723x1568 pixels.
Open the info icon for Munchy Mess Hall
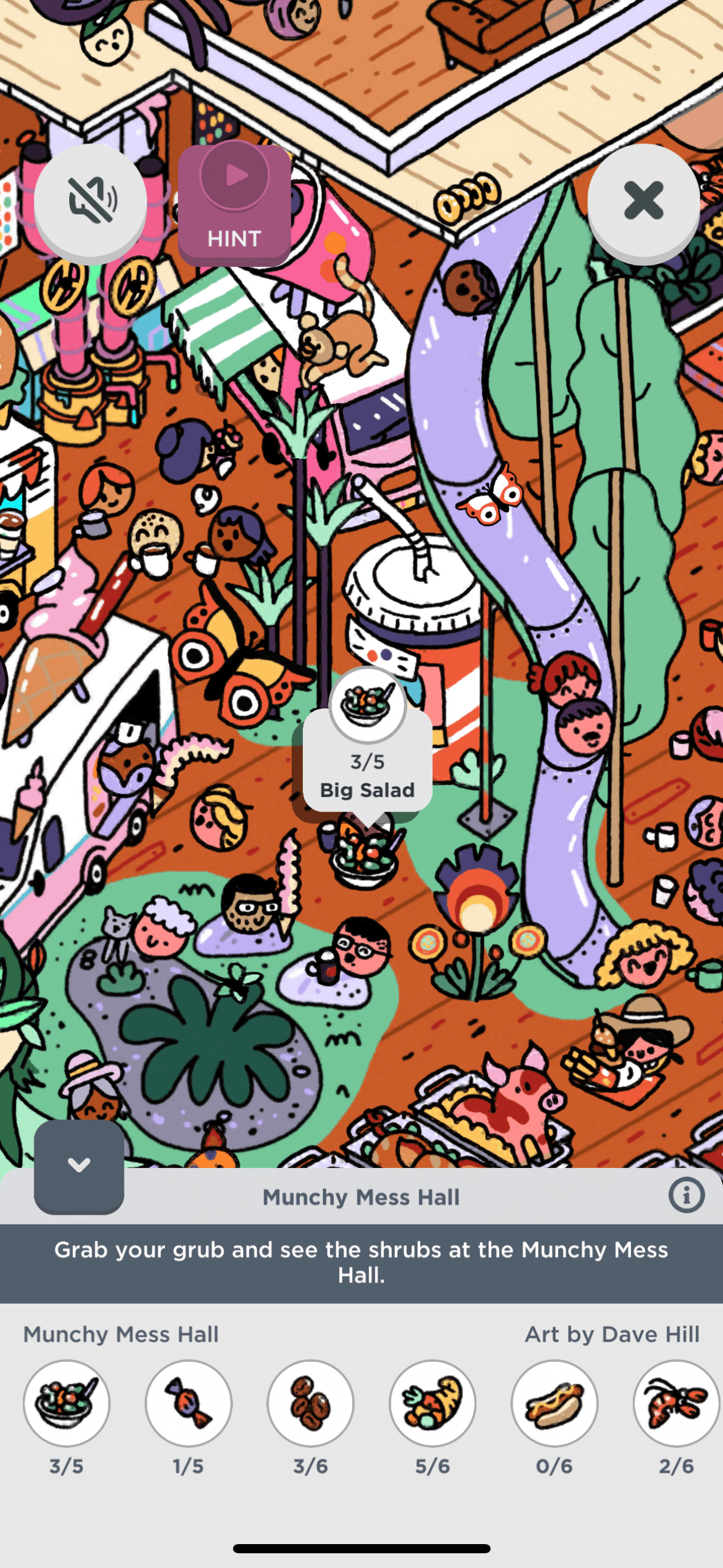686,1195
